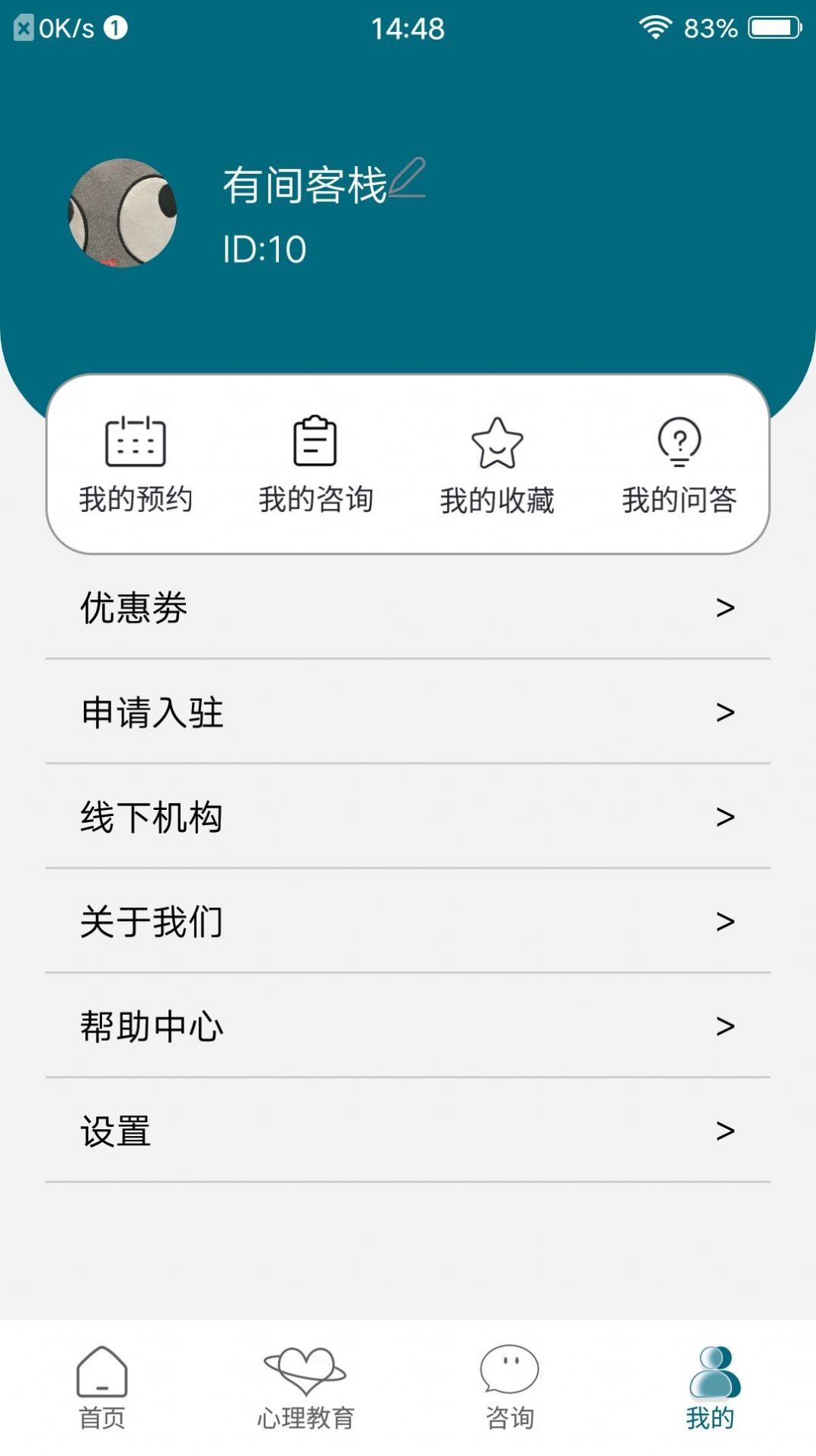Tap the pencil icon to edit nickname

coord(409,178)
